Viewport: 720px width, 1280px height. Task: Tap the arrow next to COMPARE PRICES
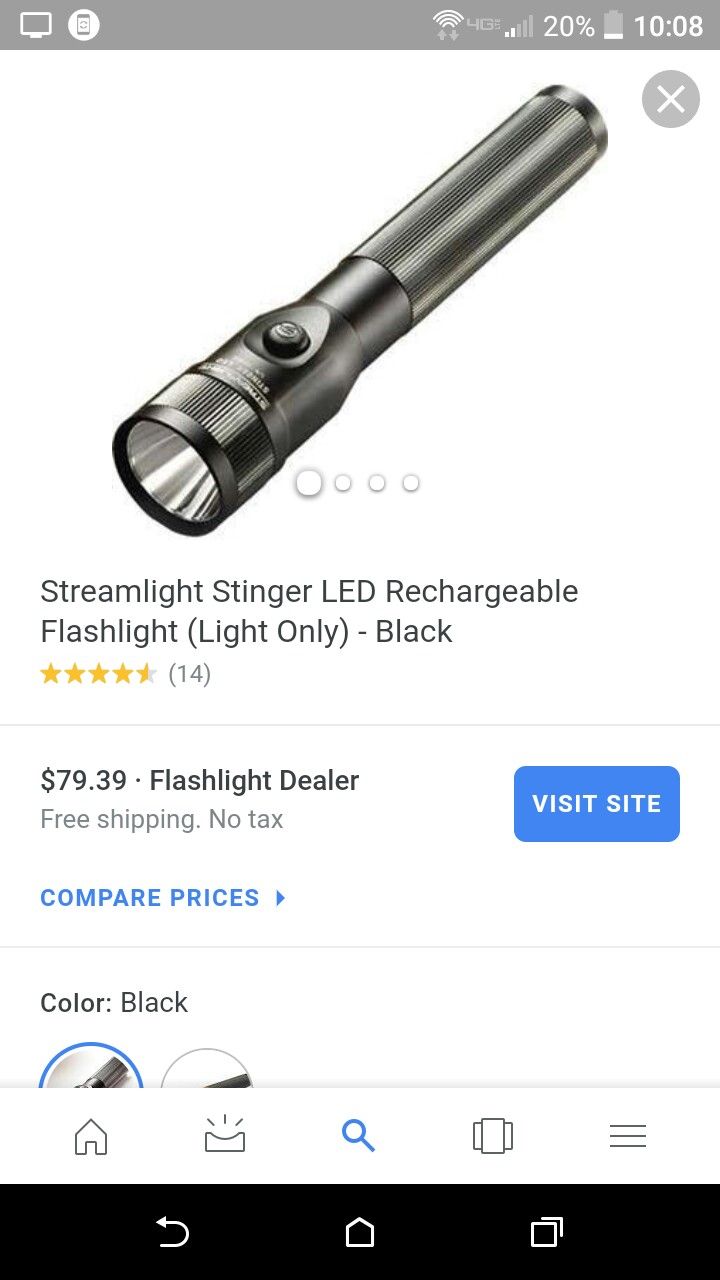[281, 897]
